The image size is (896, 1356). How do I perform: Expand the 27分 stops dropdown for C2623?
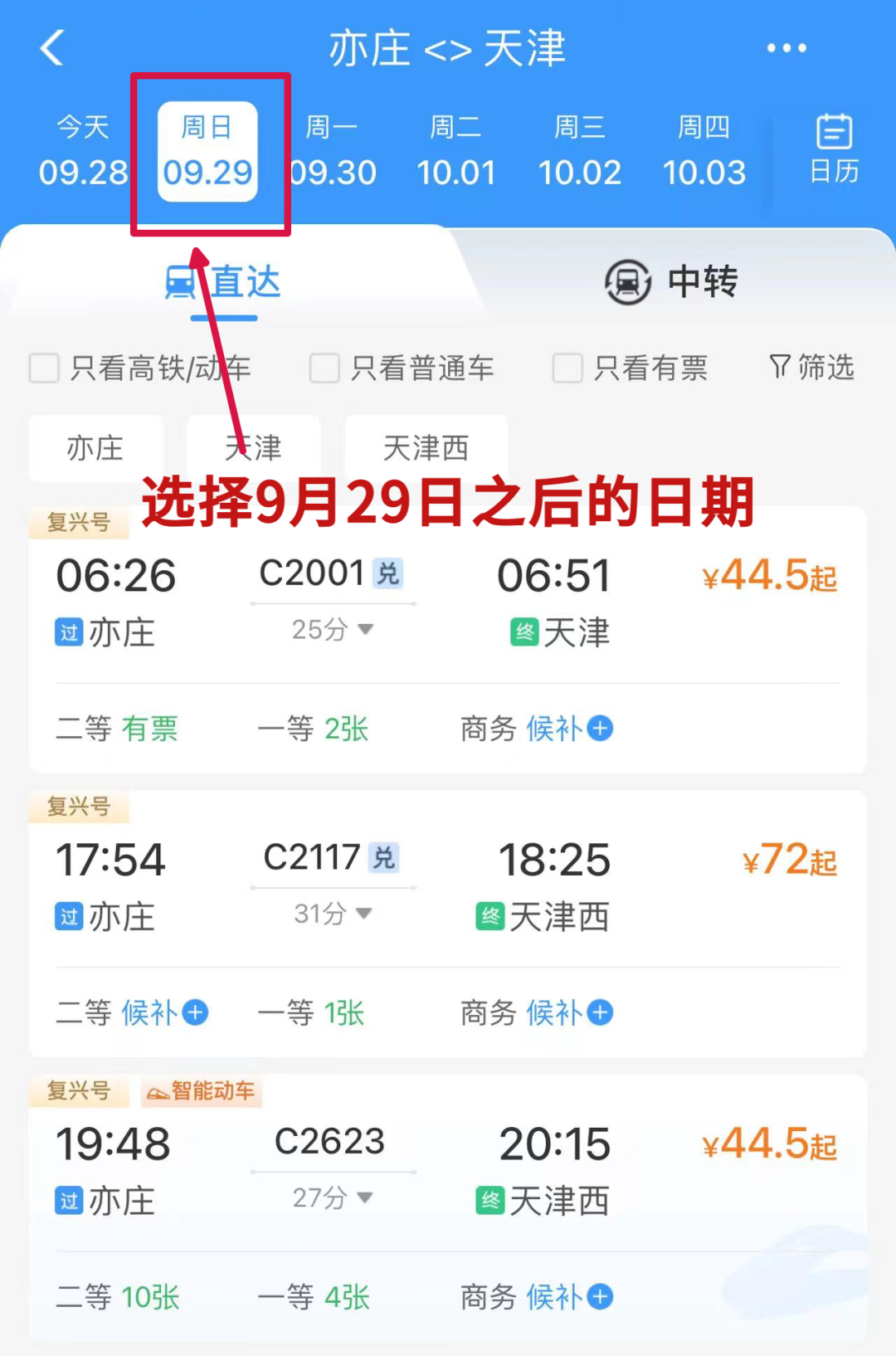332,1197
